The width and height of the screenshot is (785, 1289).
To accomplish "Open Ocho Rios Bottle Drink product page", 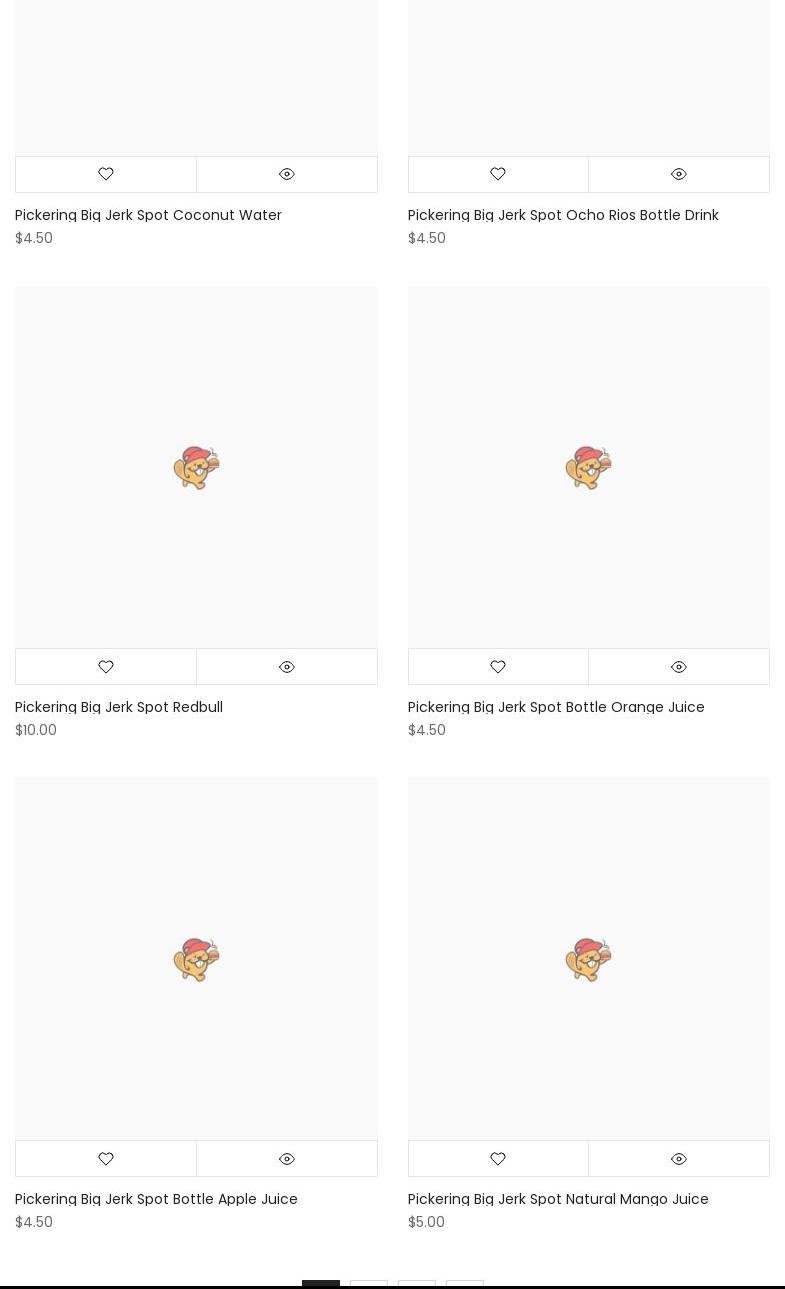I will pos(563,215).
